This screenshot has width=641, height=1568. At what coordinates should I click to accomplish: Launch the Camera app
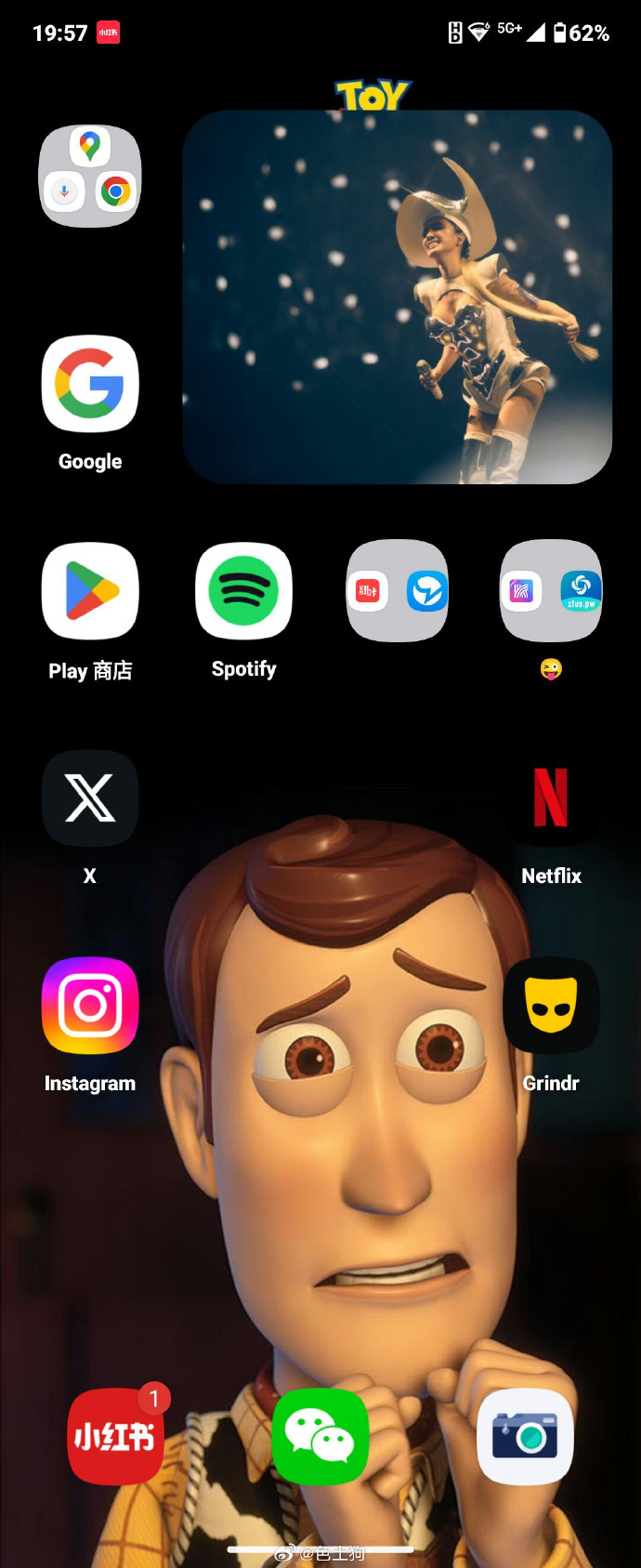pyautogui.click(x=525, y=1437)
